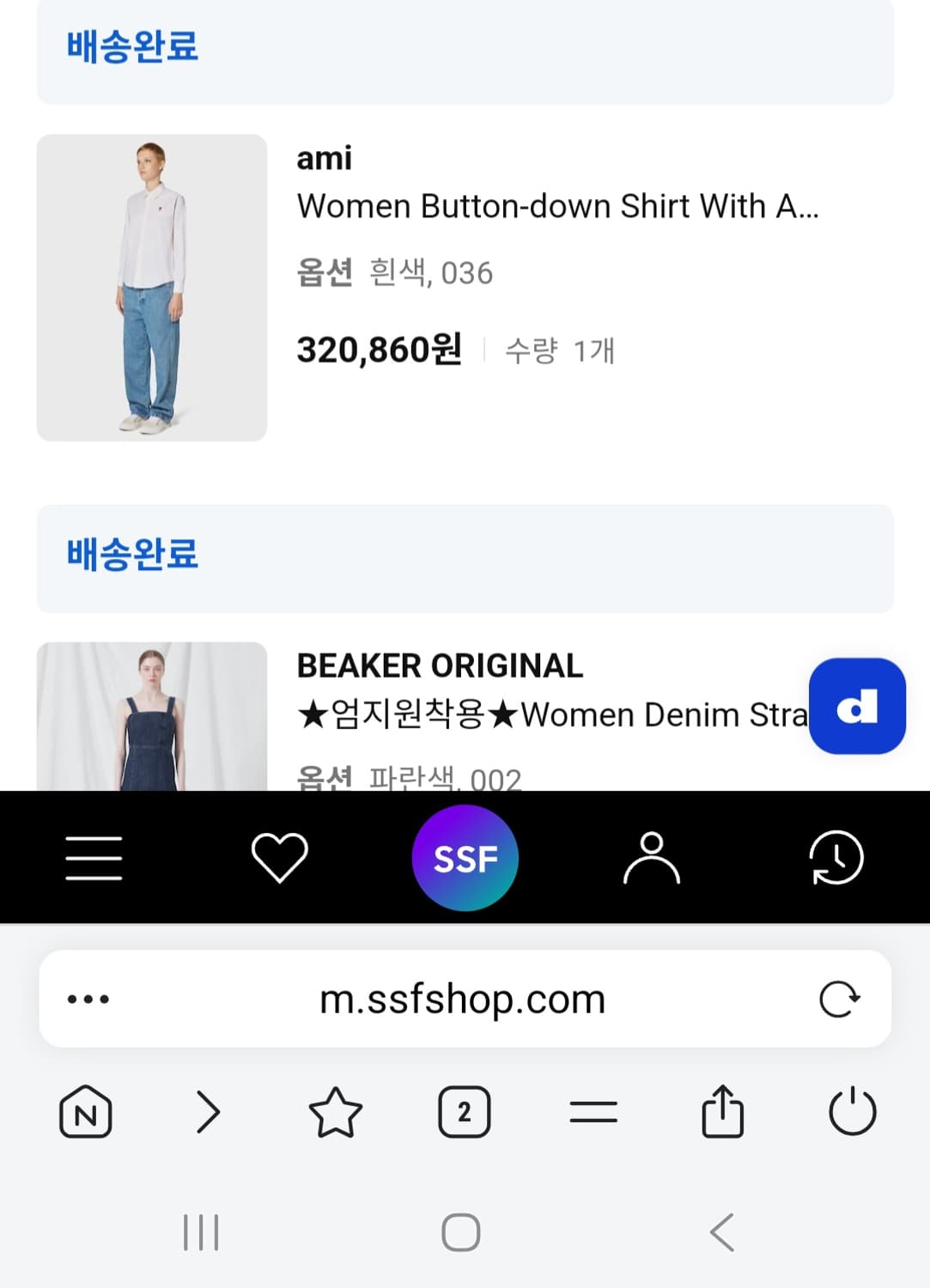This screenshot has height=1288, width=930.
Task: Tap the floating blue 'd' assistant icon
Action: pyautogui.click(x=857, y=706)
